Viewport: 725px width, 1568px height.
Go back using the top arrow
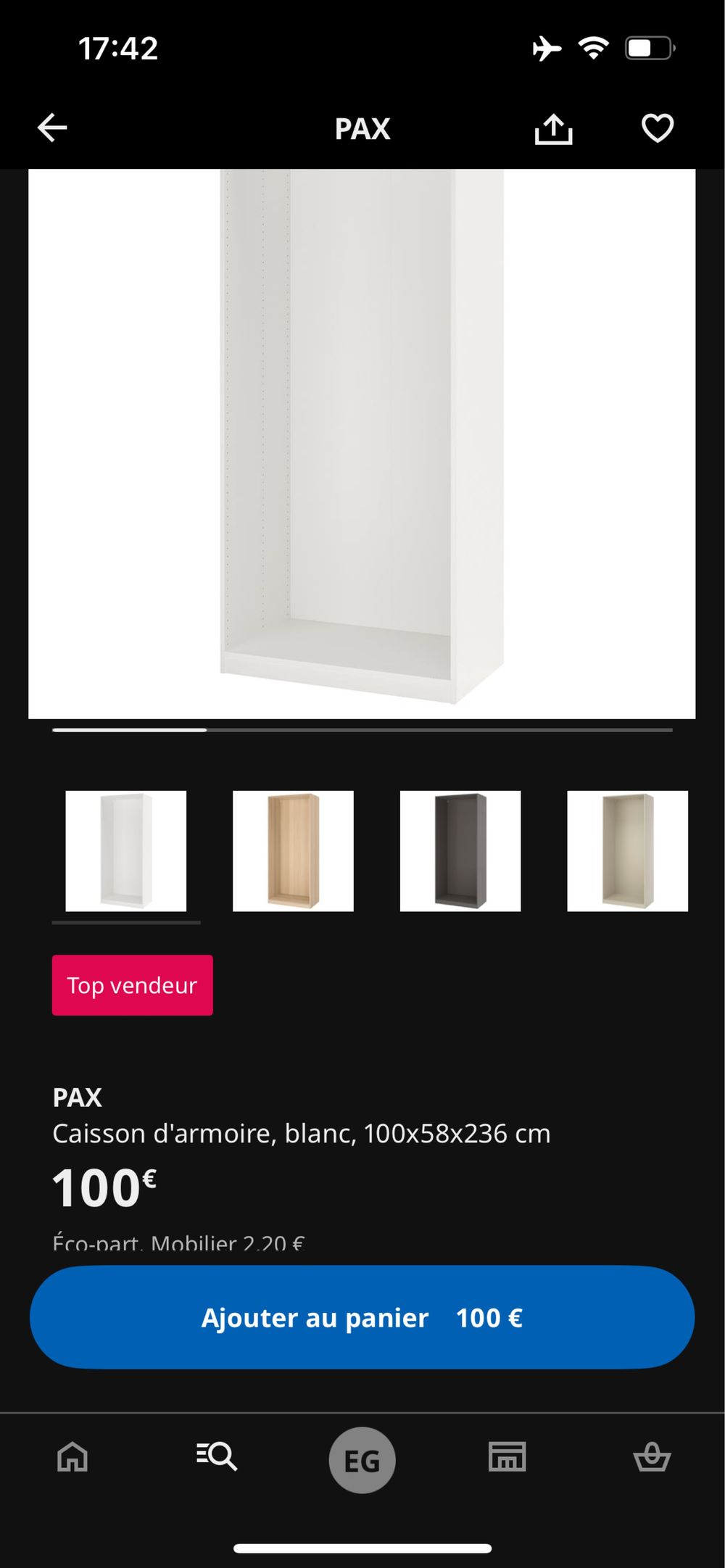tap(52, 128)
